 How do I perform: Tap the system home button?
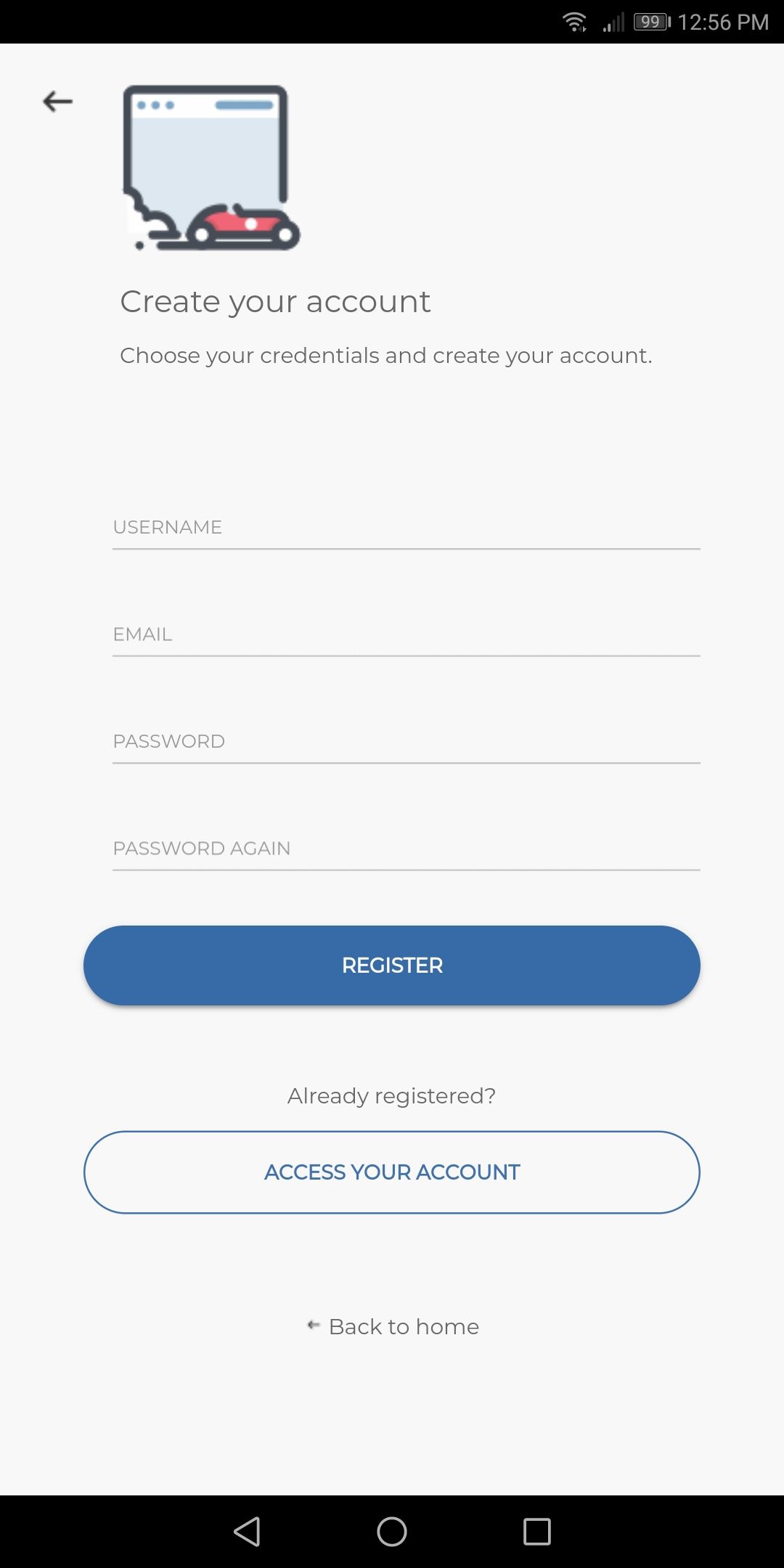(392, 1532)
